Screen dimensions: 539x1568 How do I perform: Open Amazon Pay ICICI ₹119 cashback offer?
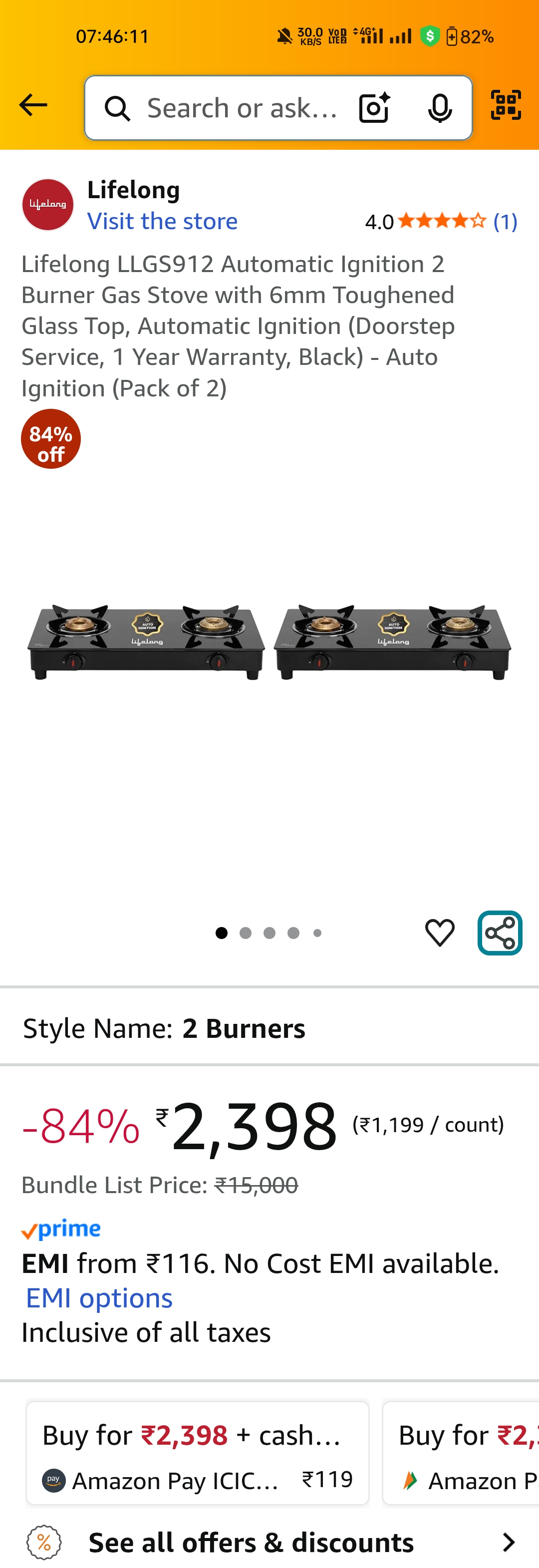197,1452
